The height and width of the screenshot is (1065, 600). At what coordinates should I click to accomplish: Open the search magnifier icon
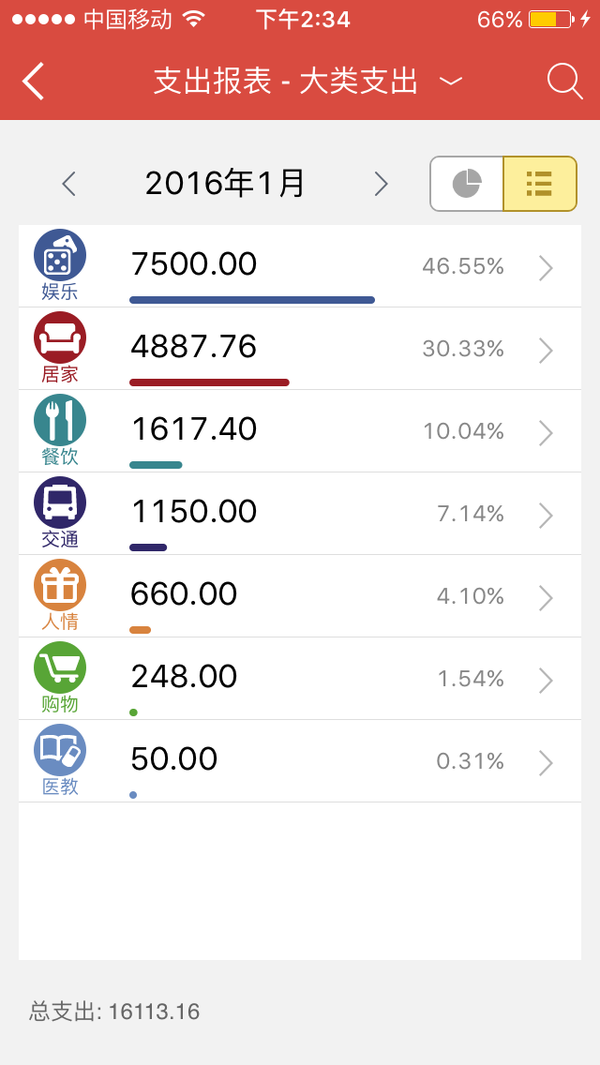pyautogui.click(x=565, y=82)
